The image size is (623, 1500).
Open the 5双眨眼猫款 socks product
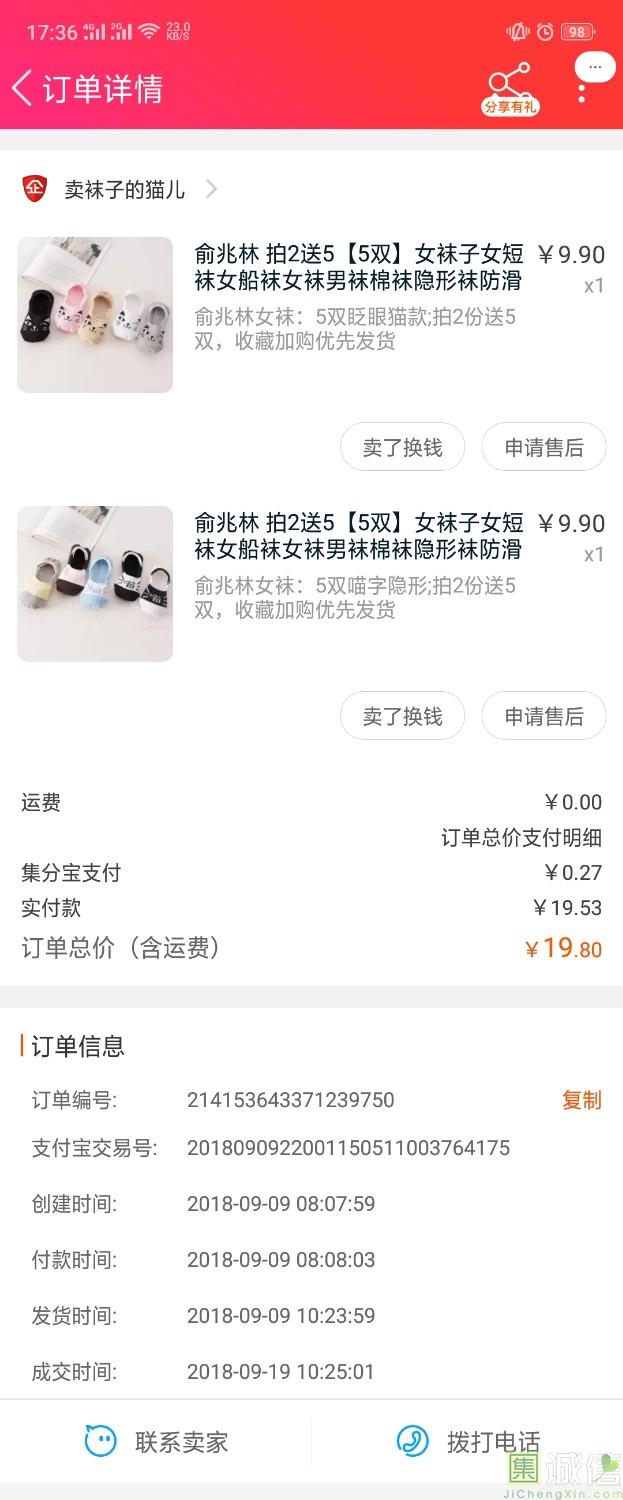click(357, 267)
